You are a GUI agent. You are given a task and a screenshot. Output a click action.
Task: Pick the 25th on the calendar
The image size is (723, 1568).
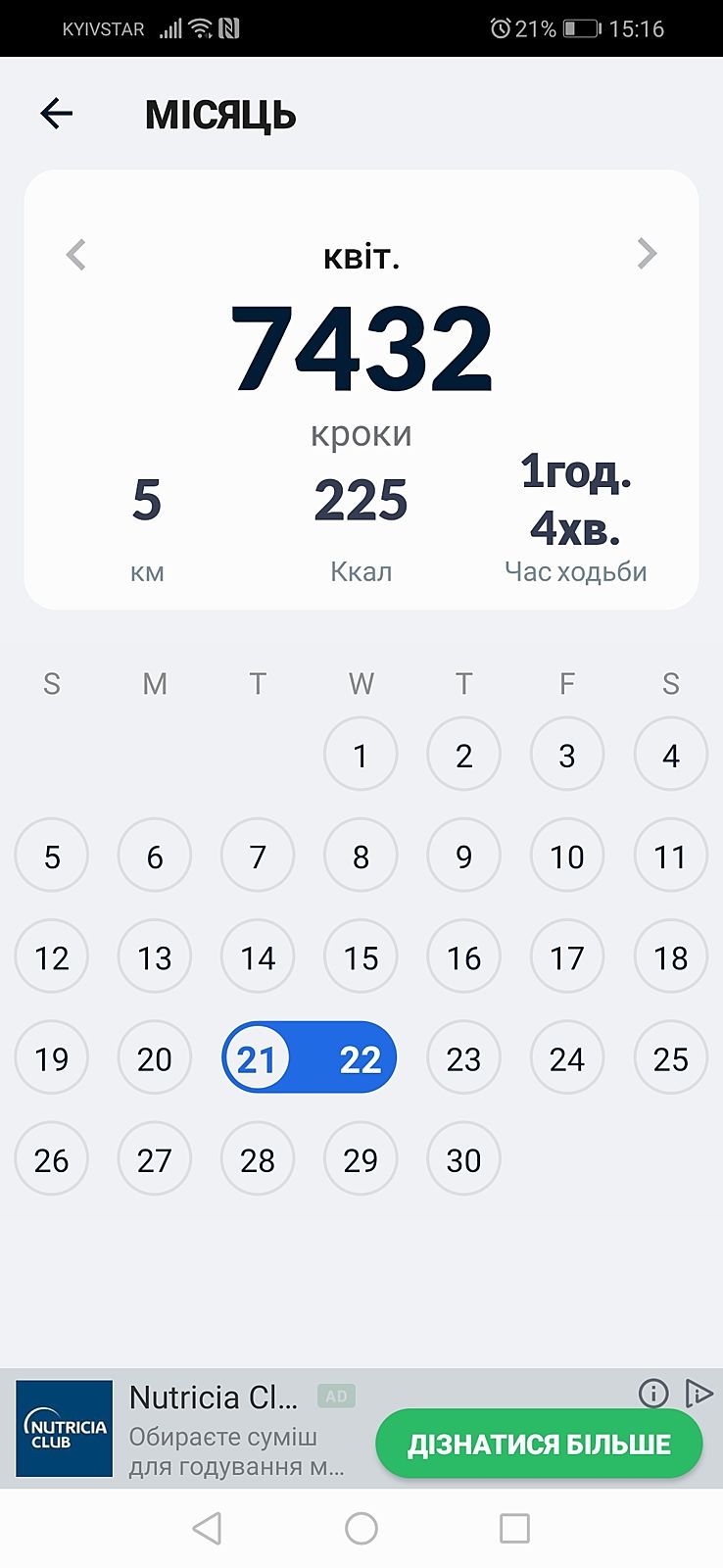coord(670,1058)
